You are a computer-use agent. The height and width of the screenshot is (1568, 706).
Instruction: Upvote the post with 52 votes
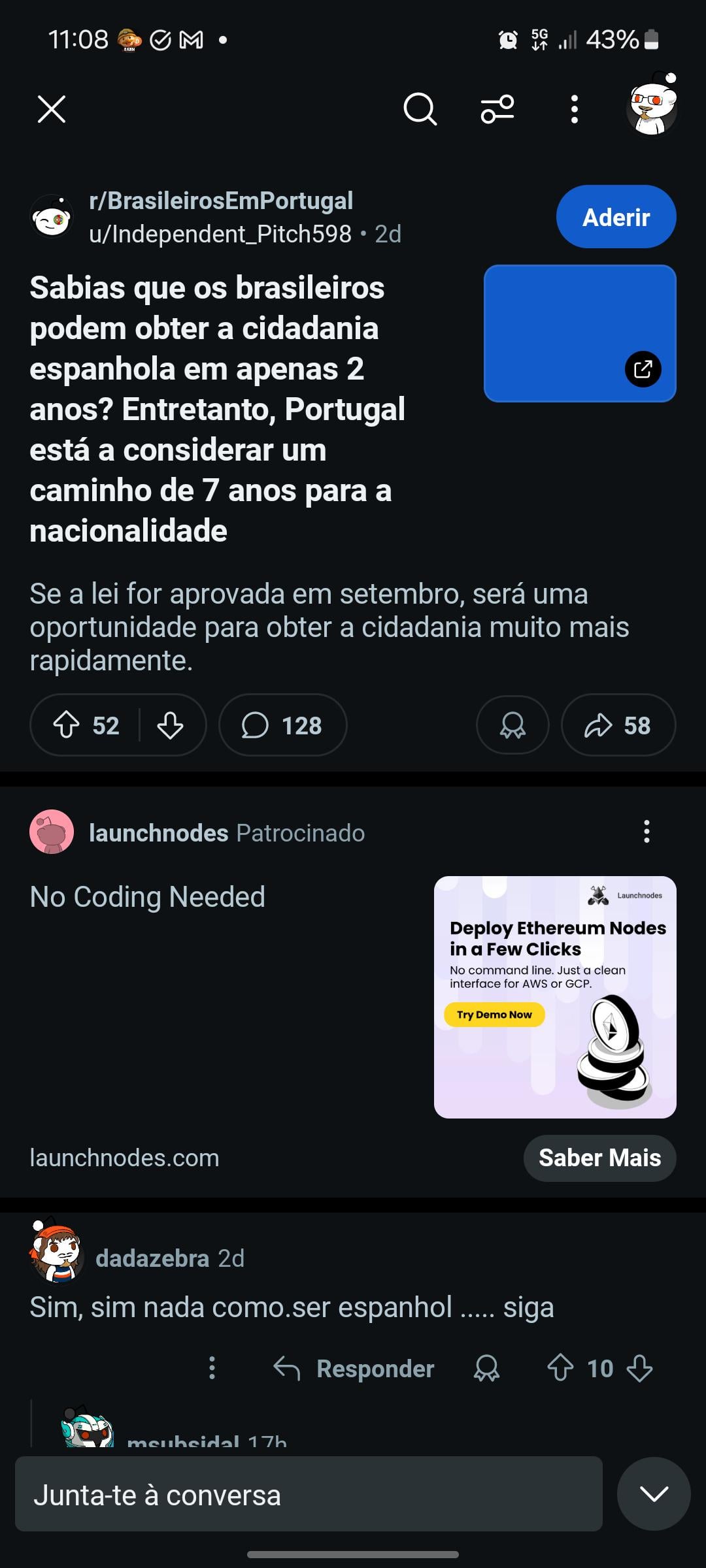pyautogui.click(x=66, y=725)
